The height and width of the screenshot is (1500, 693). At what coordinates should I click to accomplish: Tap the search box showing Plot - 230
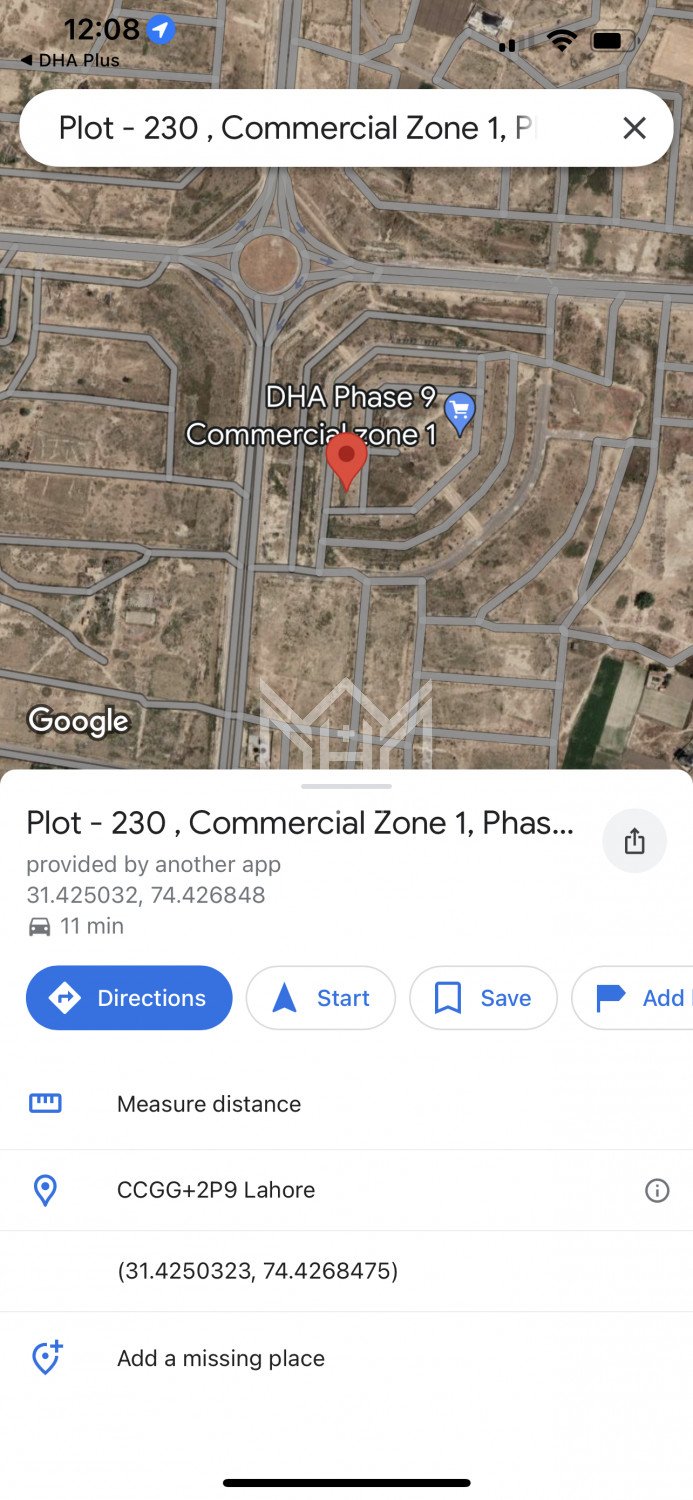[300, 128]
